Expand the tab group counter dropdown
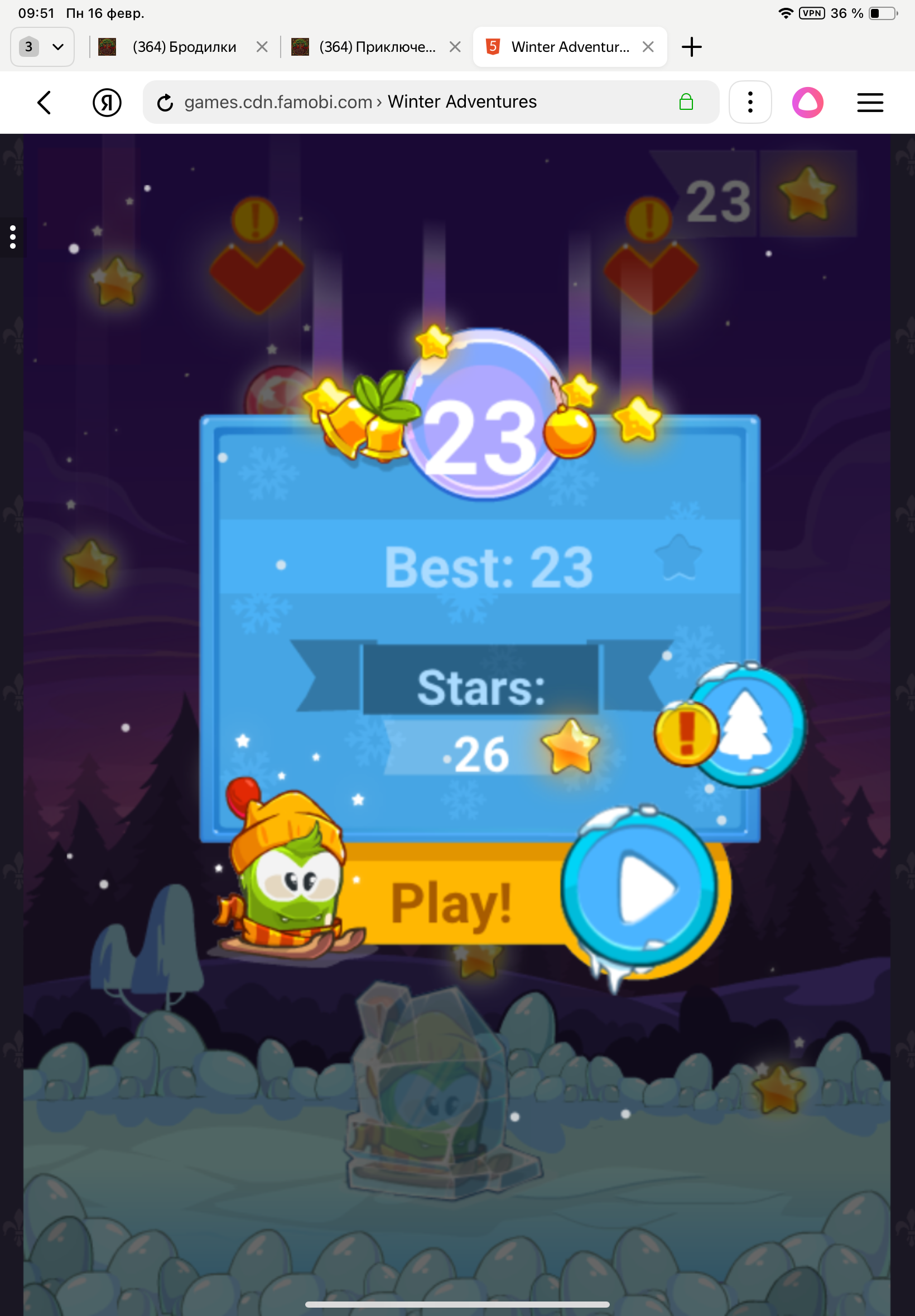This screenshot has width=915, height=1316. 42,47
